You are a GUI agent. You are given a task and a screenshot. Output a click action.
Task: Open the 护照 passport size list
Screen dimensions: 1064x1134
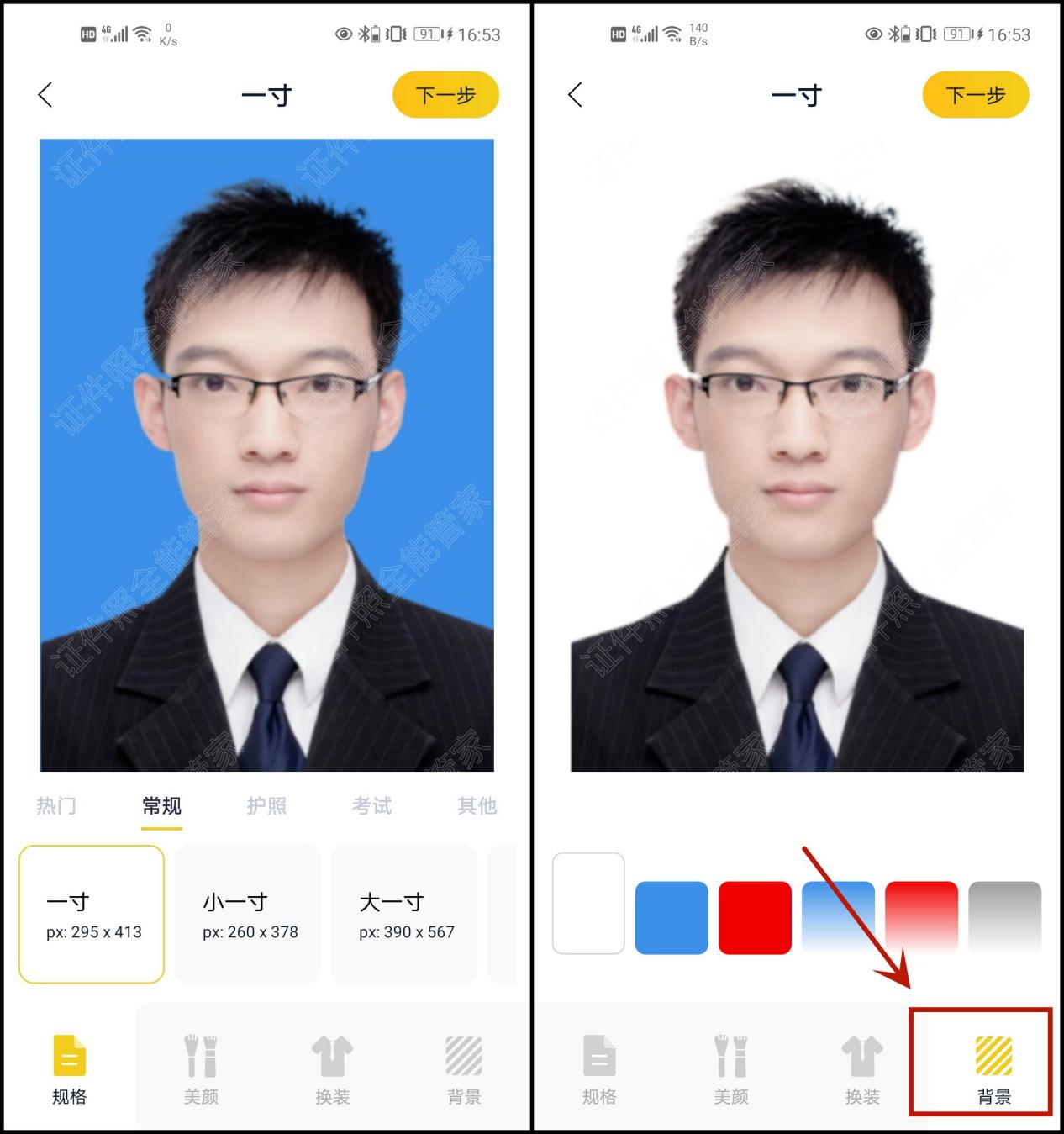point(267,805)
